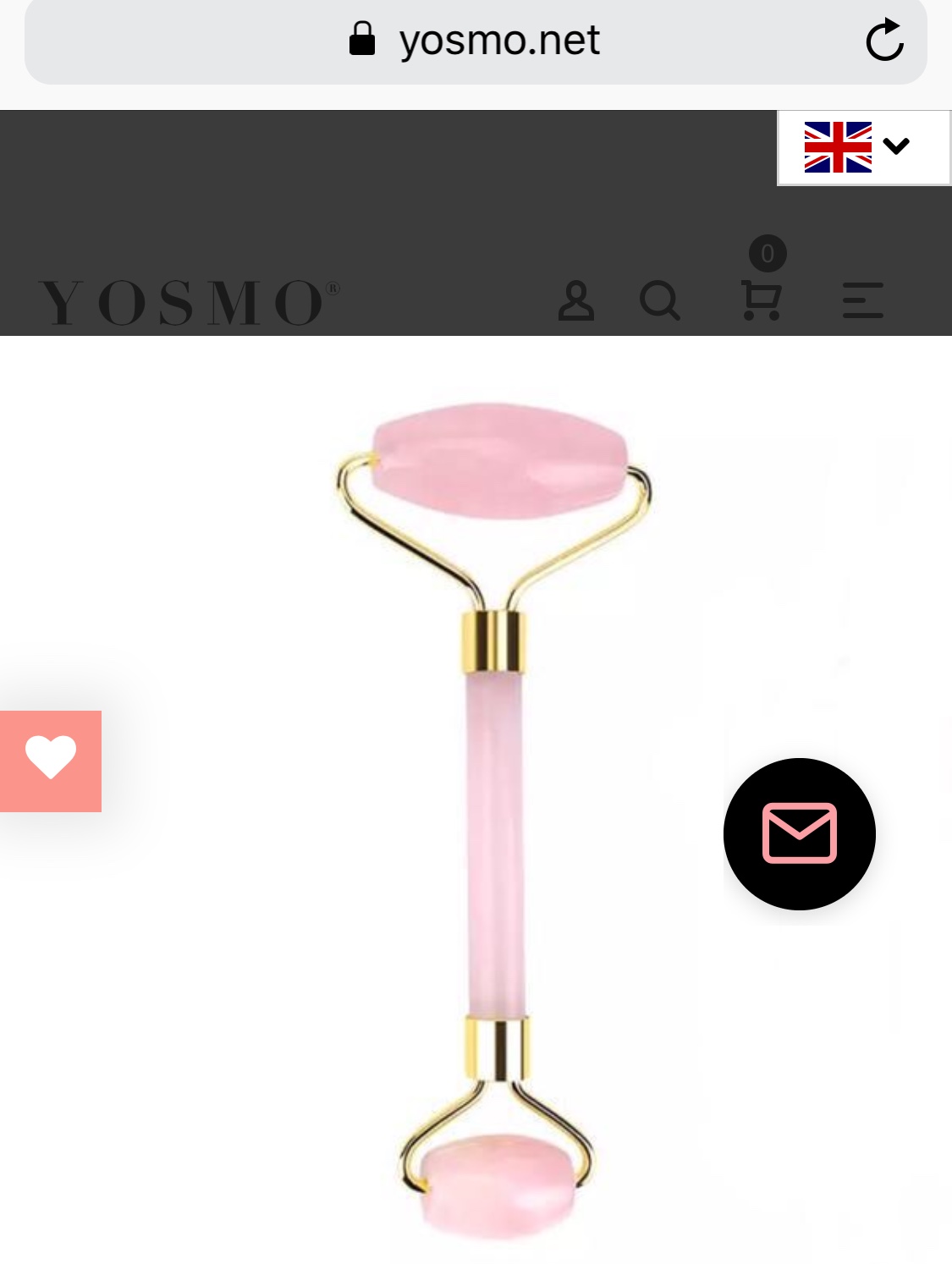
Task: View the shopping cart
Action: [762, 300]
